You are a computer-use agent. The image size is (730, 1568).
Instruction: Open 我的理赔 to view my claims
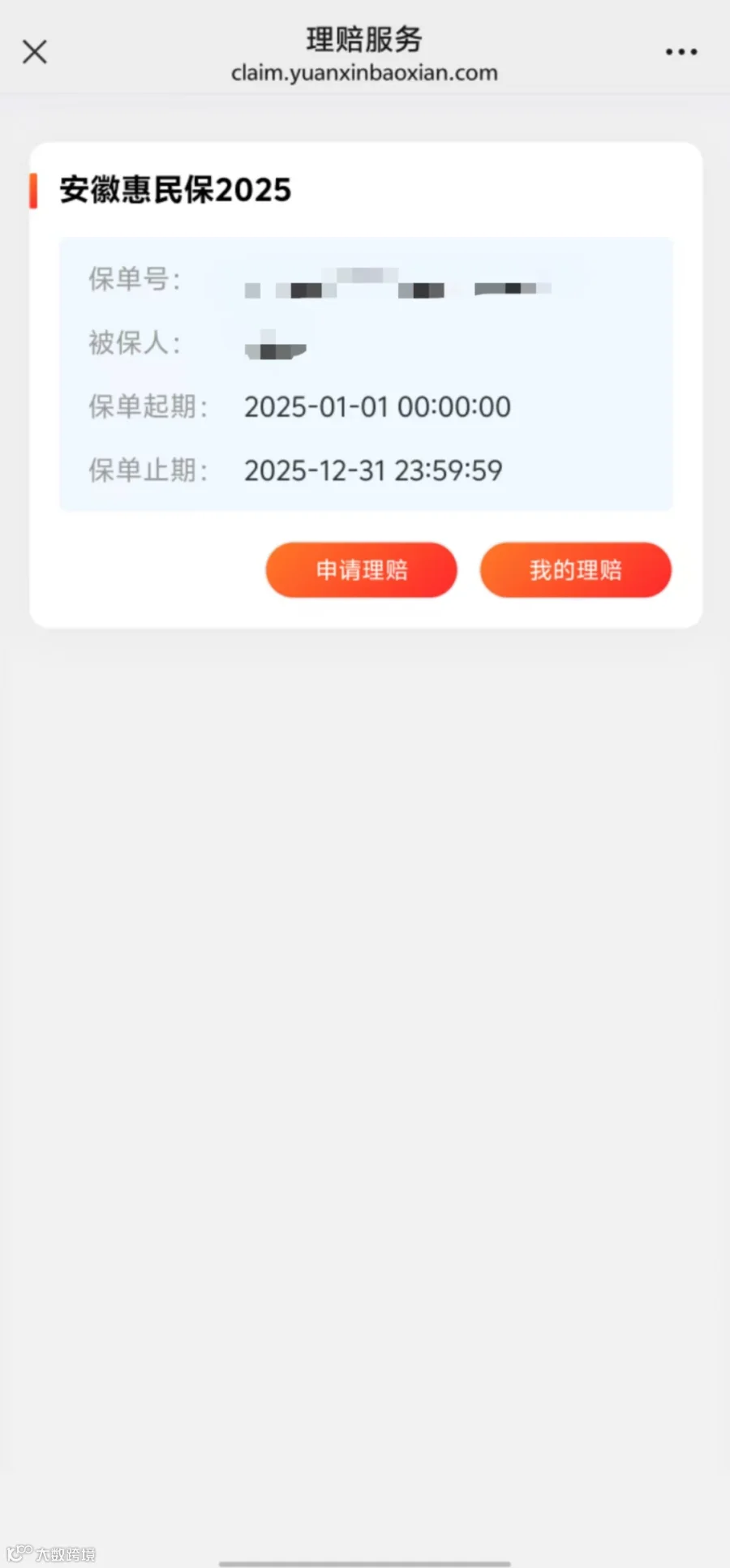click(576, 570)
